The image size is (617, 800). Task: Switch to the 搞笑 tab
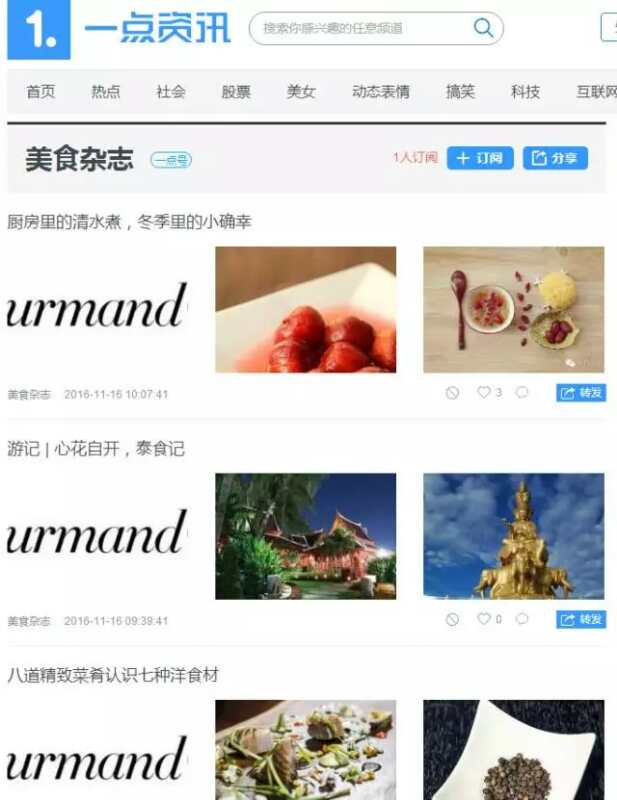(x=460, y=92)
